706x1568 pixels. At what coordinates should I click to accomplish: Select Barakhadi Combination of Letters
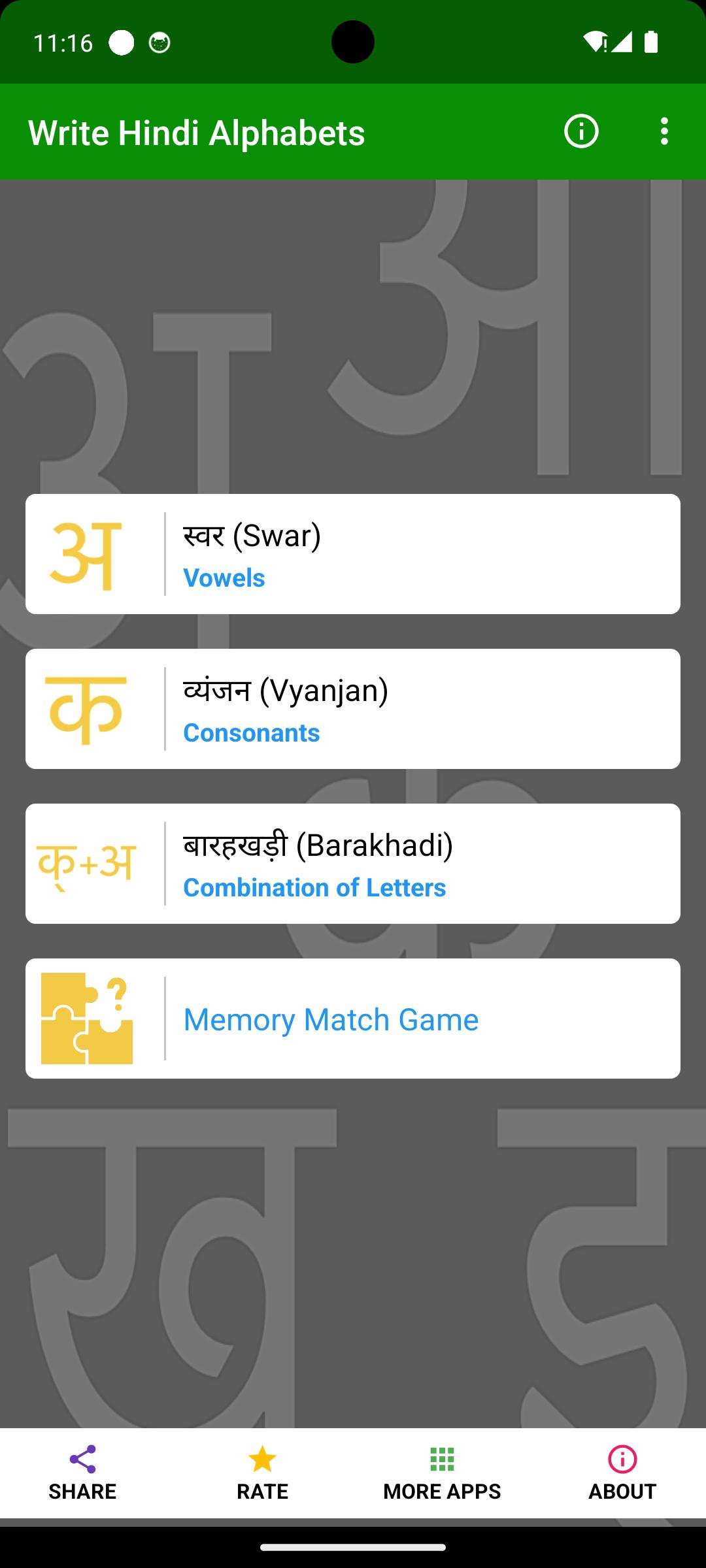tap(353, 864)
